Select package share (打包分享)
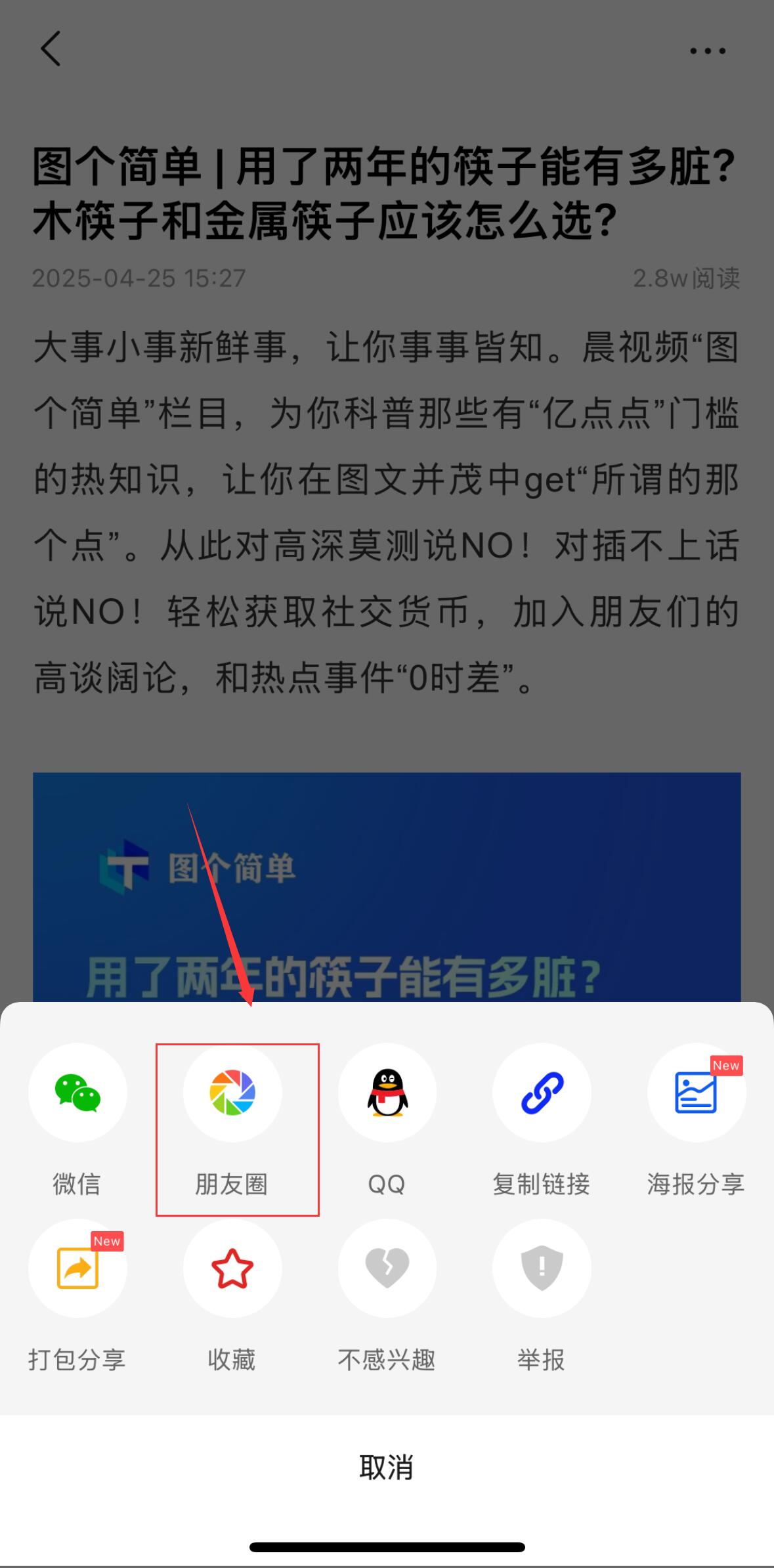The image size is (774, 1568). pyautogui.click(x=77, y=1269)
